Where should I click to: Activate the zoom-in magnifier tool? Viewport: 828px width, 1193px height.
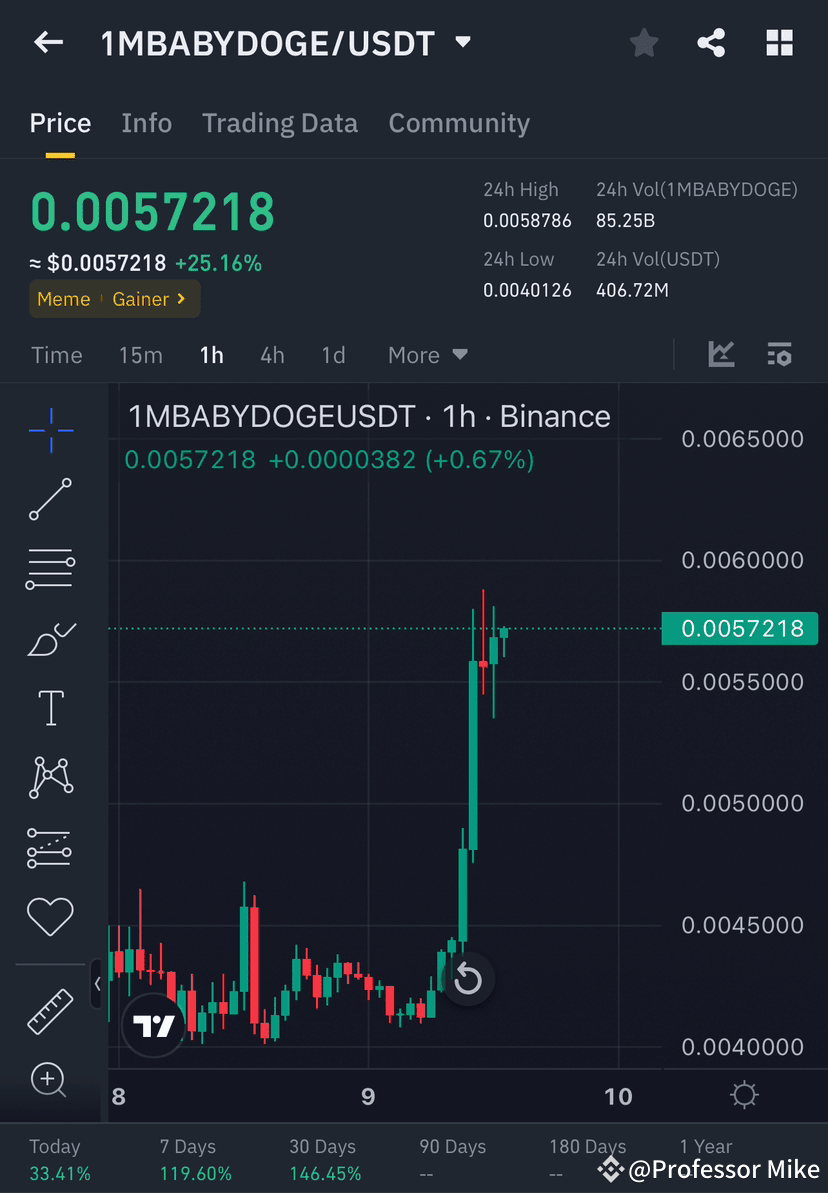[50, 1080]
